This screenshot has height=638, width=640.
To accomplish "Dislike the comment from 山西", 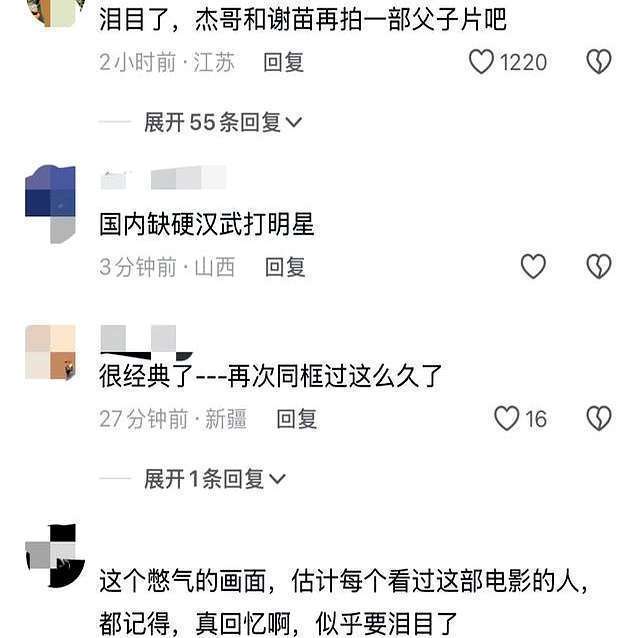I will tap(598, 266).
